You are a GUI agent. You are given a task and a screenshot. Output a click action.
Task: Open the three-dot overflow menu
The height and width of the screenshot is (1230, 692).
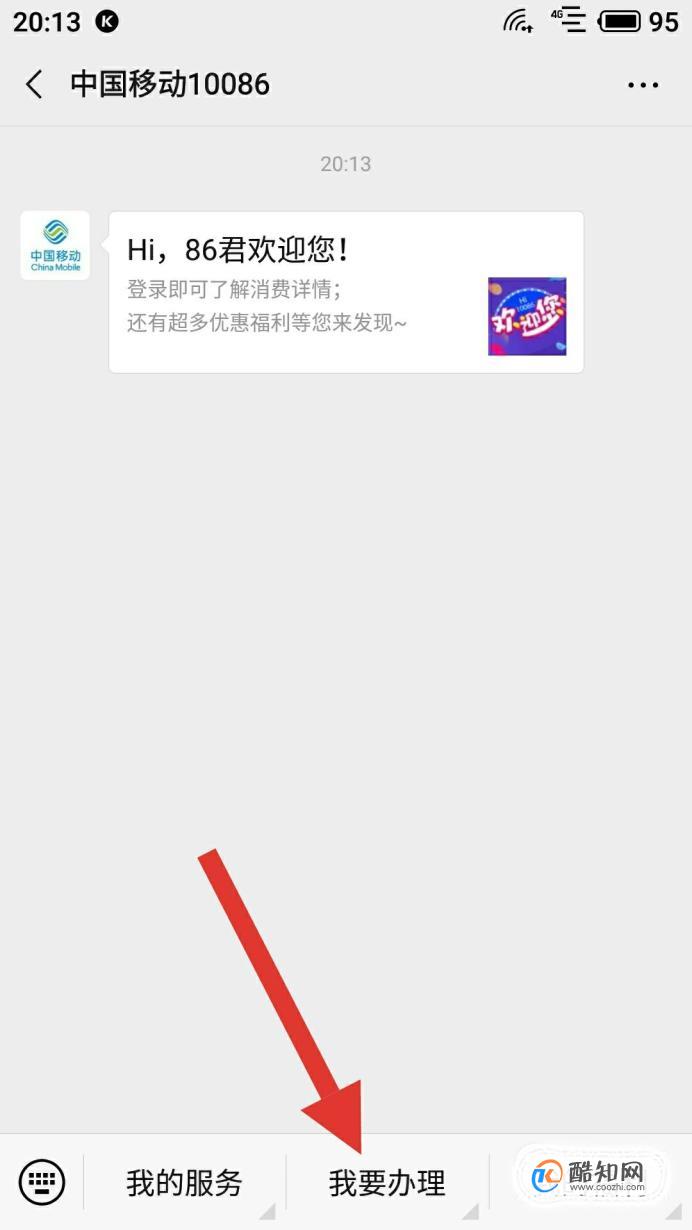point(643,85)
